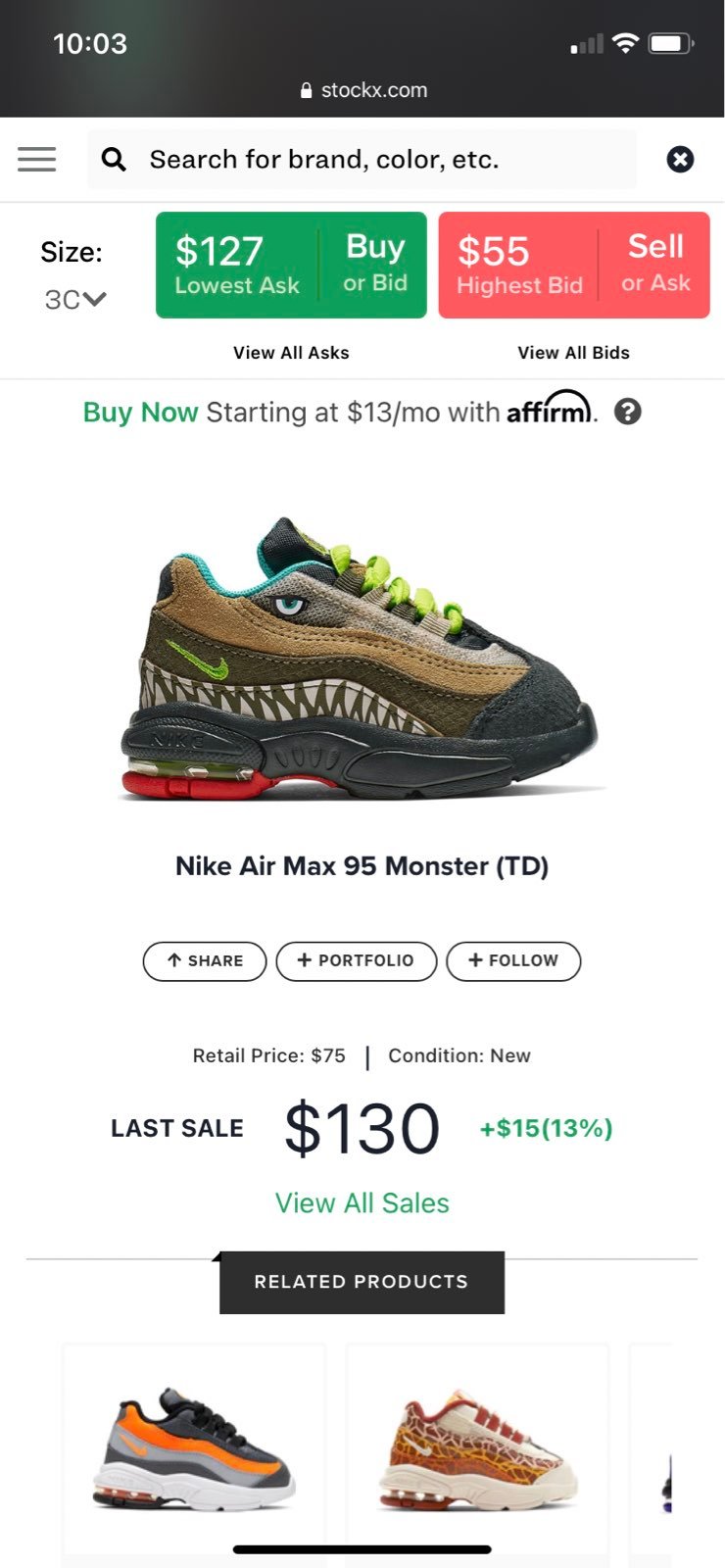725x1568 pixels.
Task: Tap the stockx.com address bar
Action: click(362, 90)
